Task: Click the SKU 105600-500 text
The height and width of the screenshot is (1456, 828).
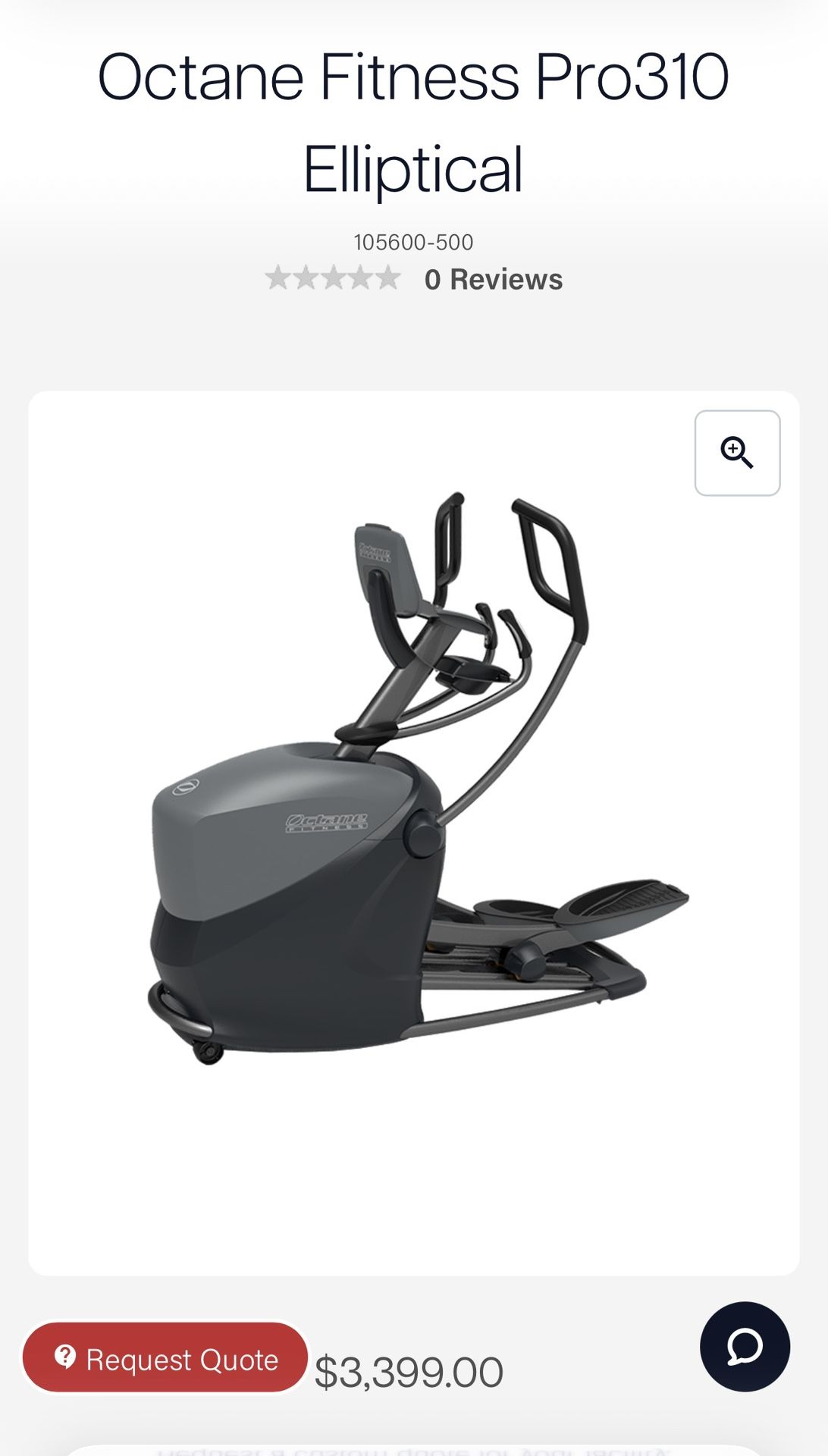Action: point(414,240)
